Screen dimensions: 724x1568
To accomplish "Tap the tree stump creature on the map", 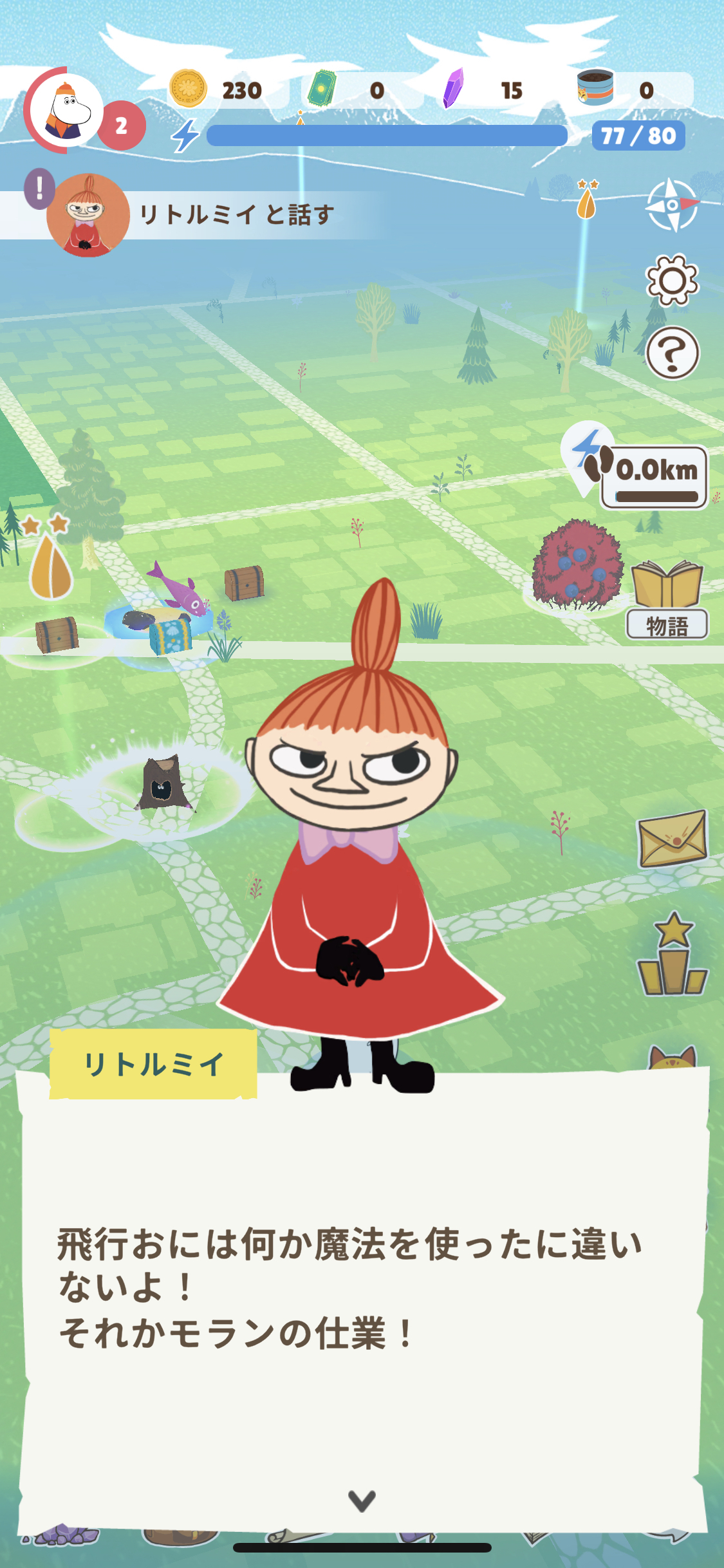I will click(x=163, y=783).
